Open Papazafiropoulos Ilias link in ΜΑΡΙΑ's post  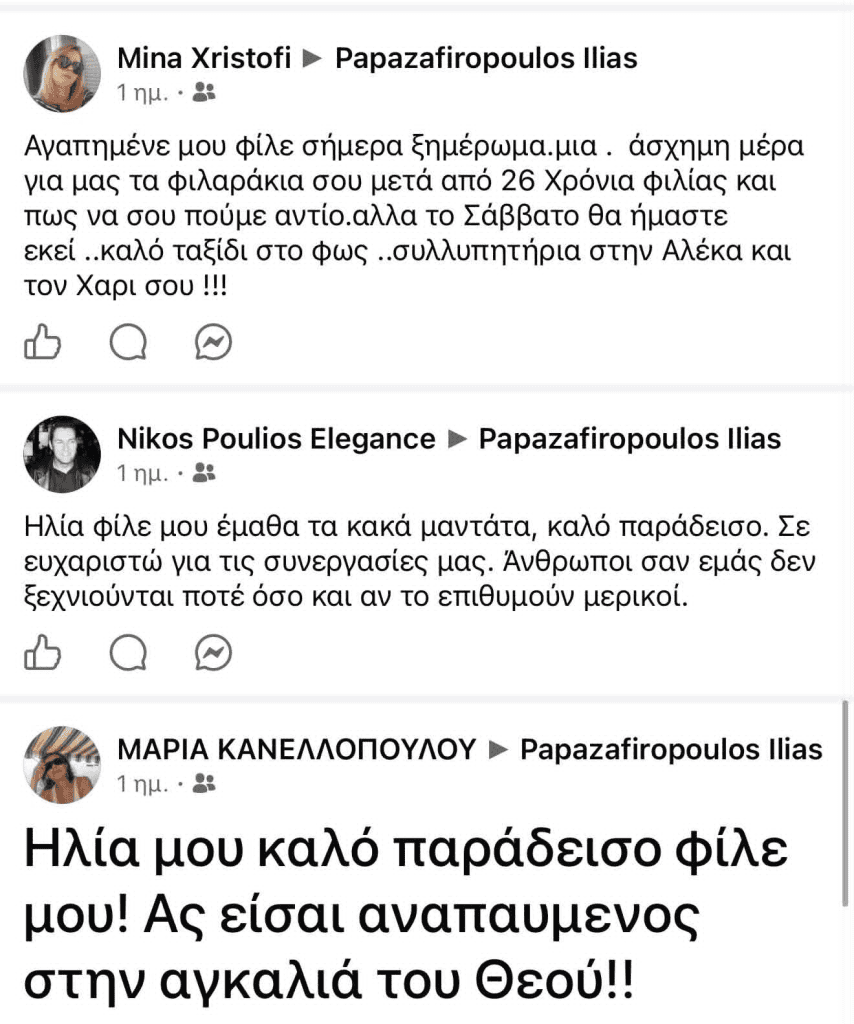[x=671, y=749]
